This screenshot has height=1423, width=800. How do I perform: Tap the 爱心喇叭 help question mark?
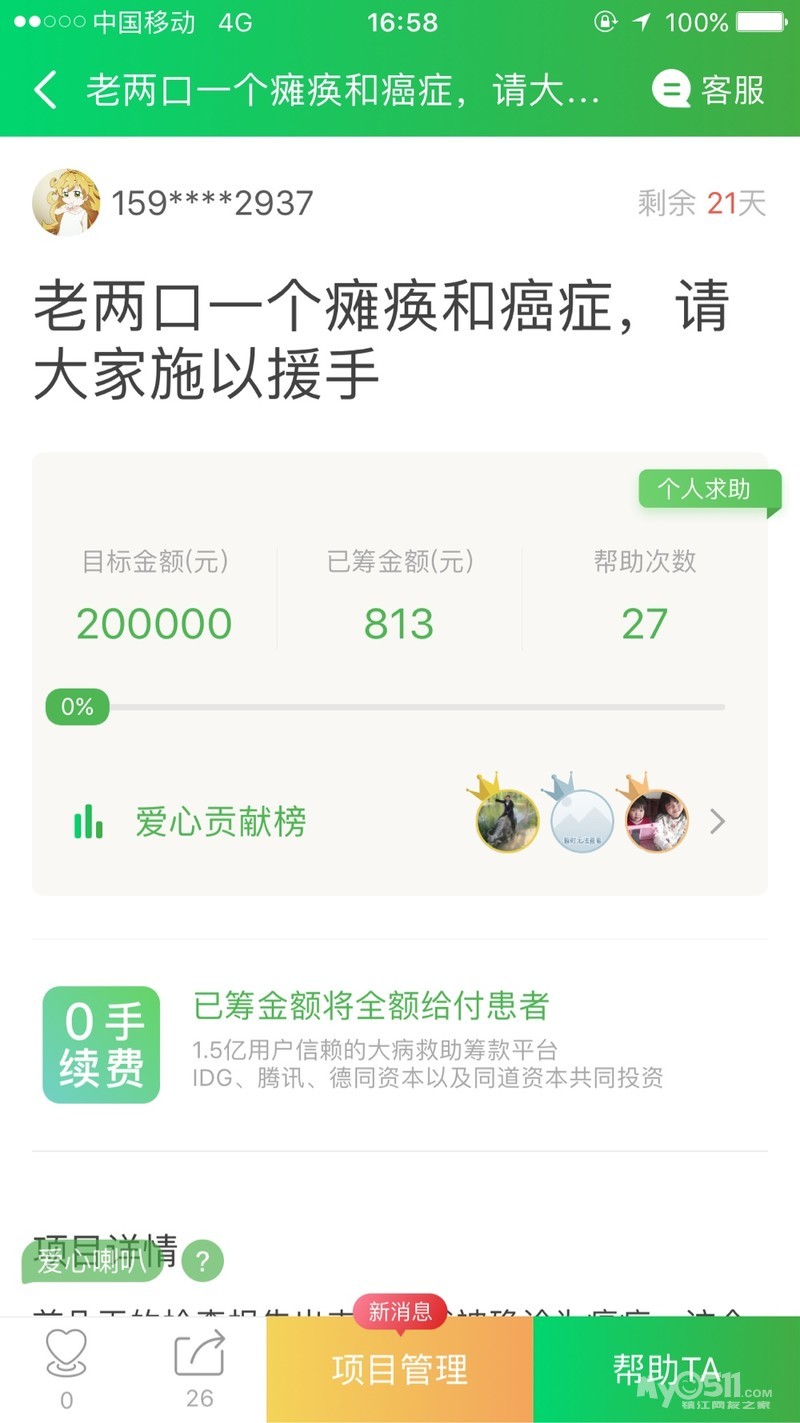click(203, 1261)
